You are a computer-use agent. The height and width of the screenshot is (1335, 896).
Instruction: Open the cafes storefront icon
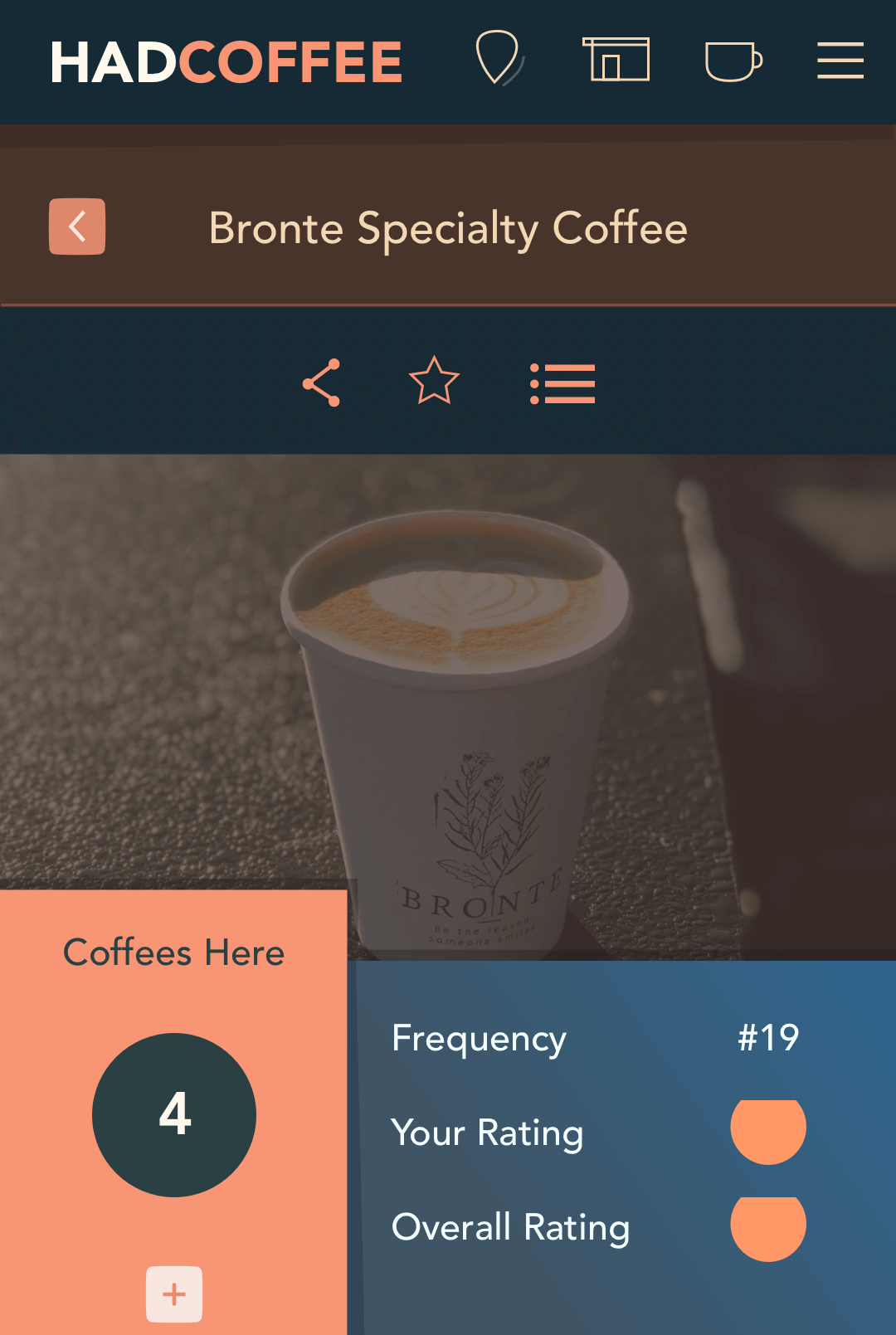point(616,60)
